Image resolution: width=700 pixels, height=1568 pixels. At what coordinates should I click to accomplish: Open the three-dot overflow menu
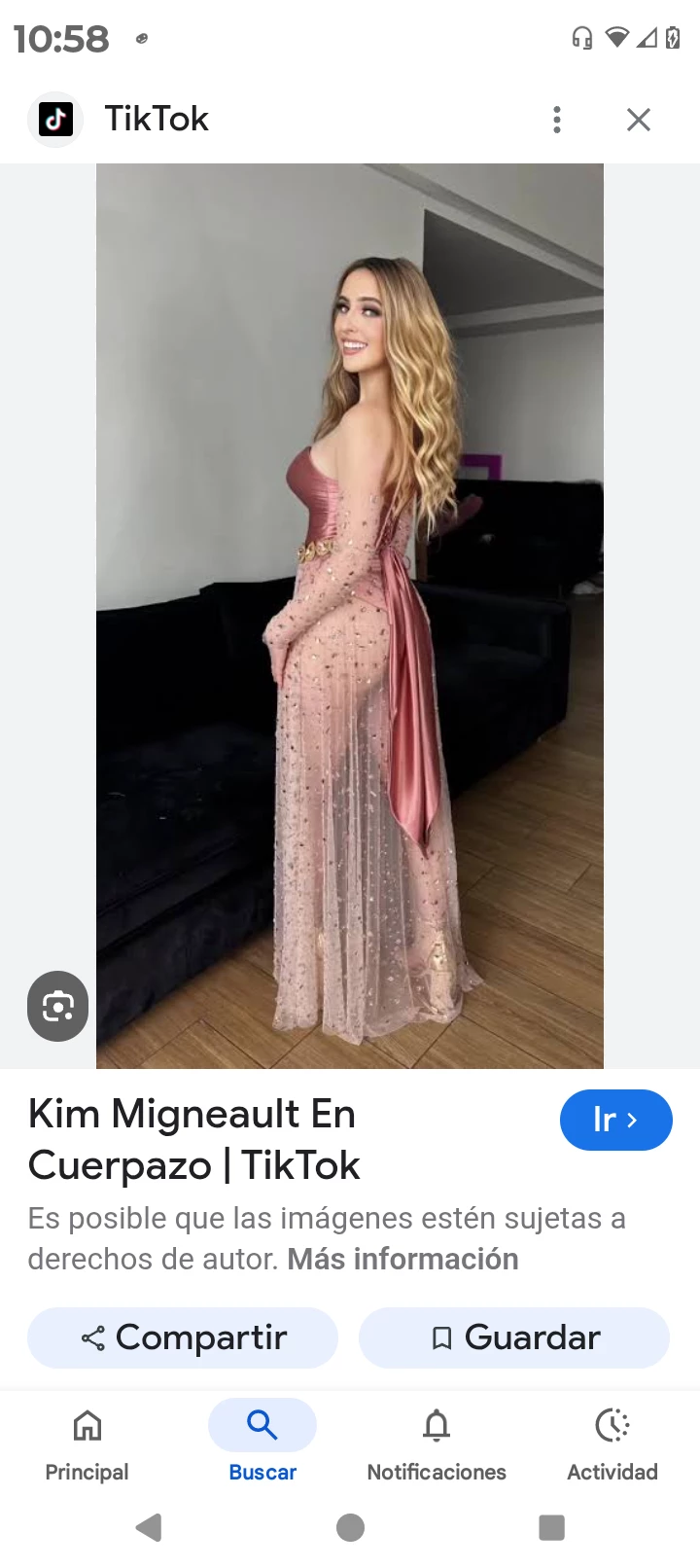(557, 120)
